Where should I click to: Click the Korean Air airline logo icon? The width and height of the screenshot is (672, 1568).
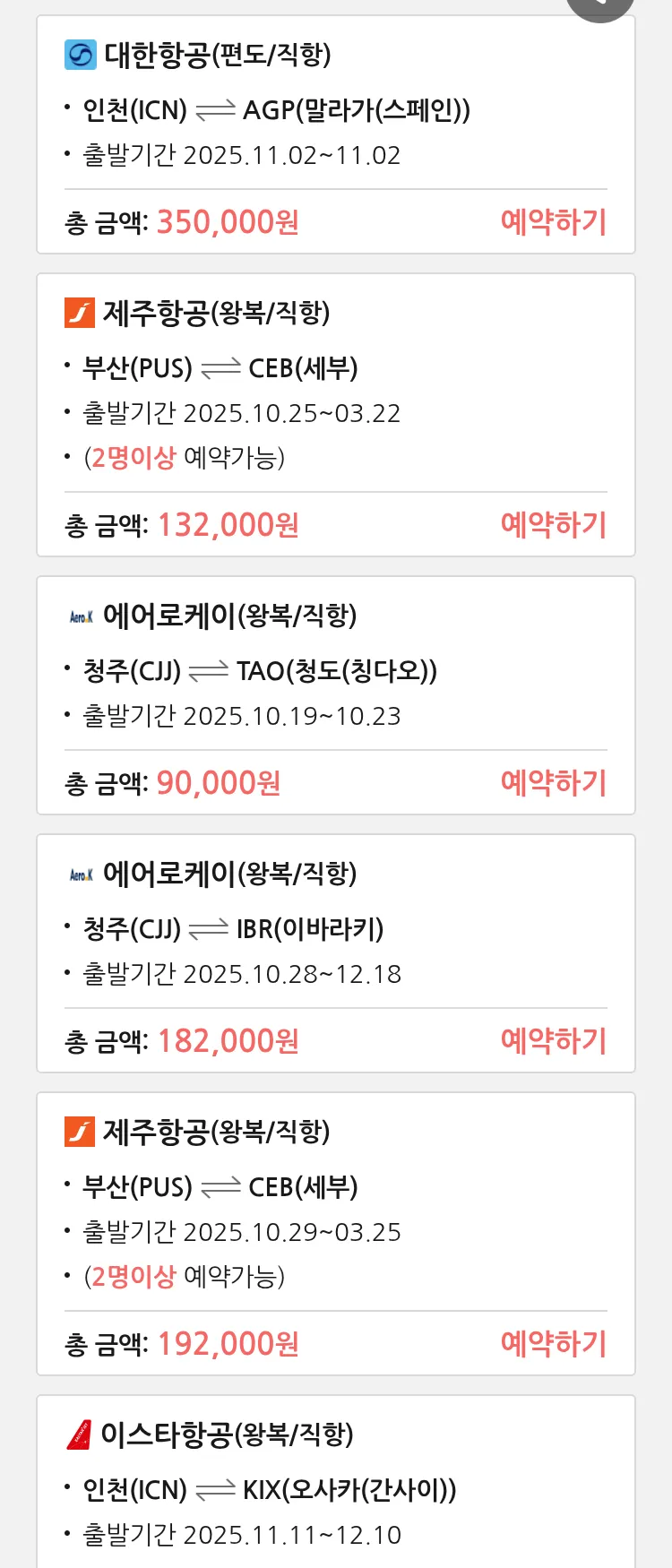[82, 54]
